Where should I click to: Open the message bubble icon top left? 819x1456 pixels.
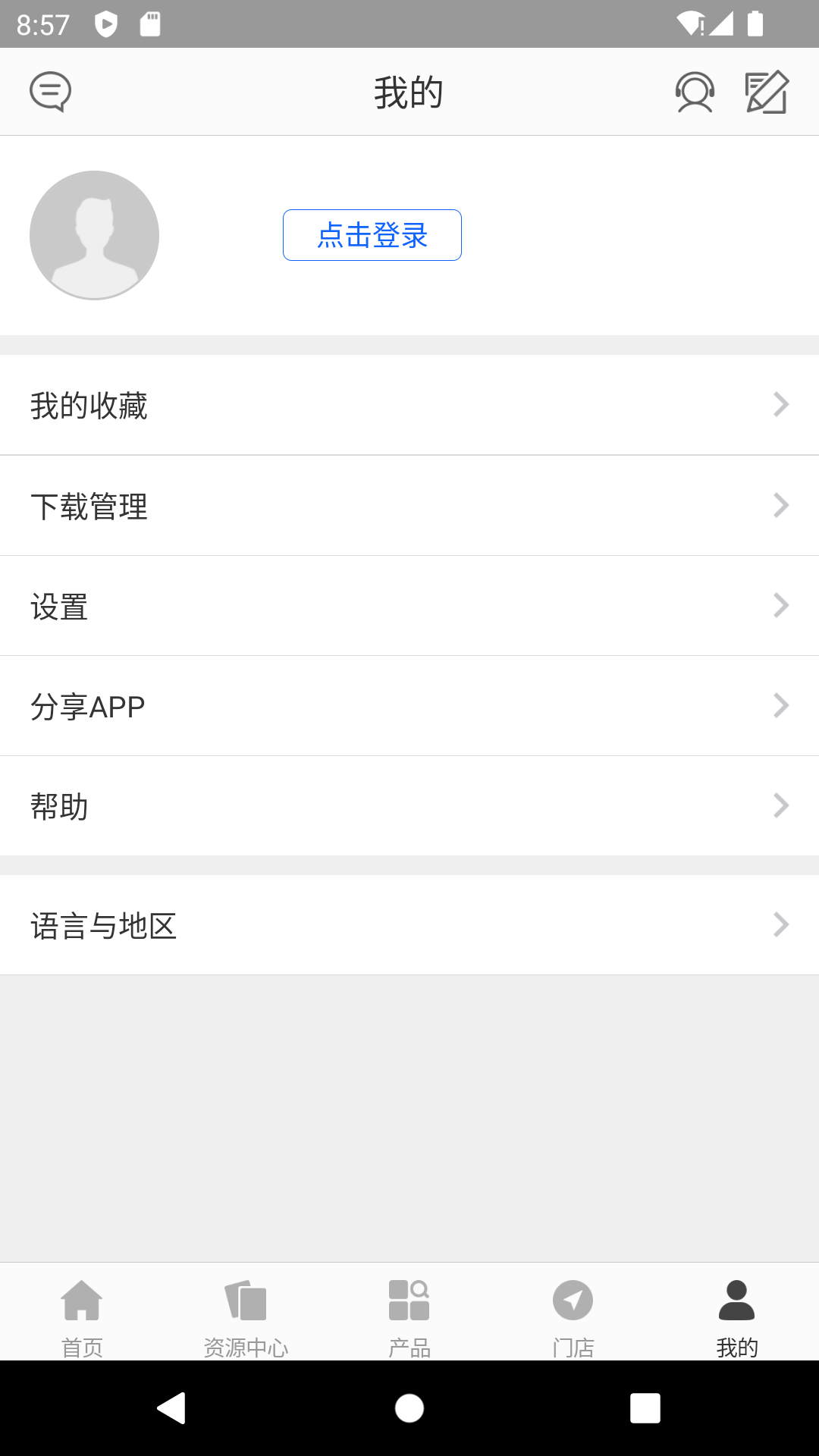pos(49,92)
